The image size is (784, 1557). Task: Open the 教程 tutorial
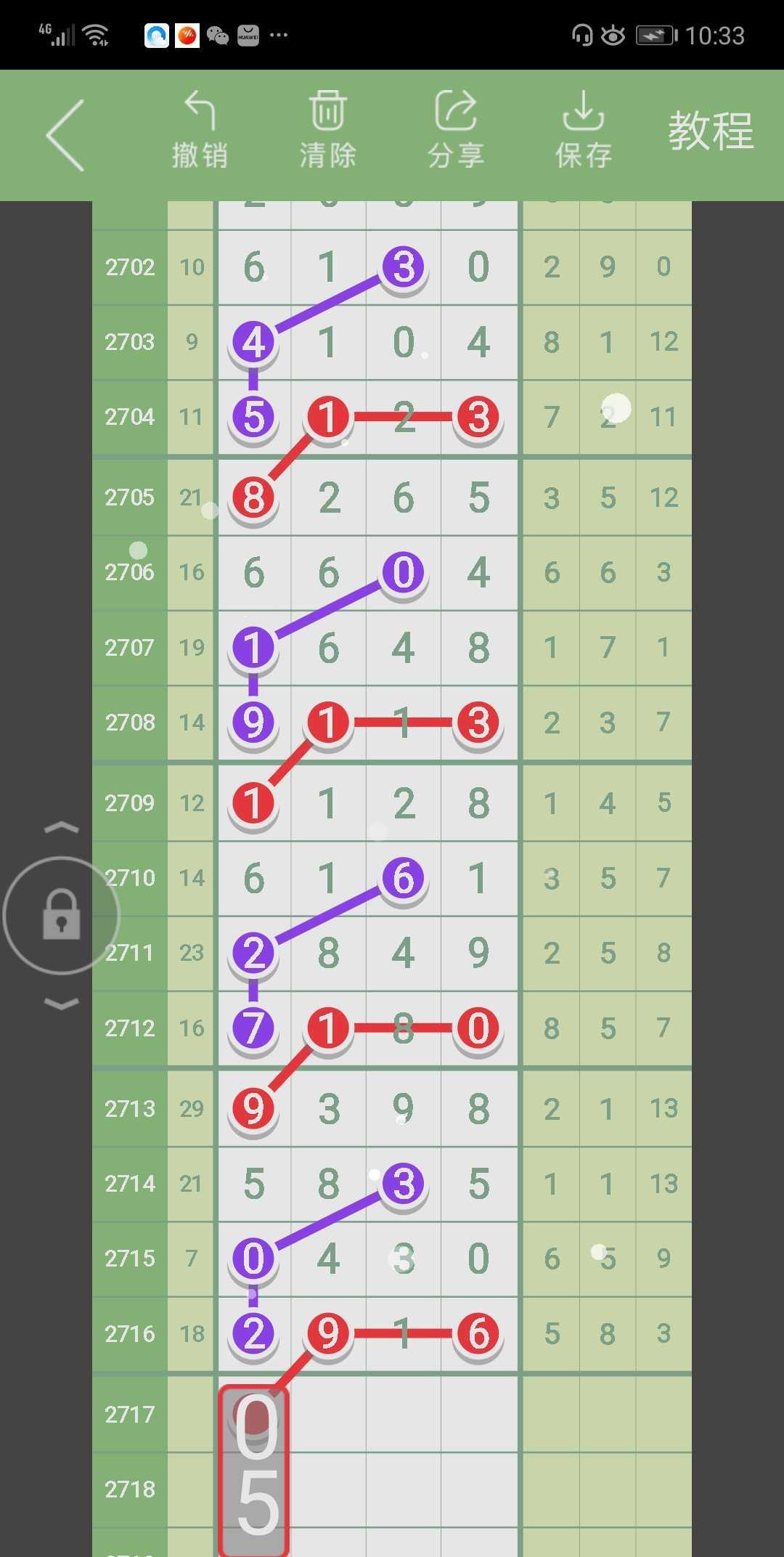click(x=711, y=131)
